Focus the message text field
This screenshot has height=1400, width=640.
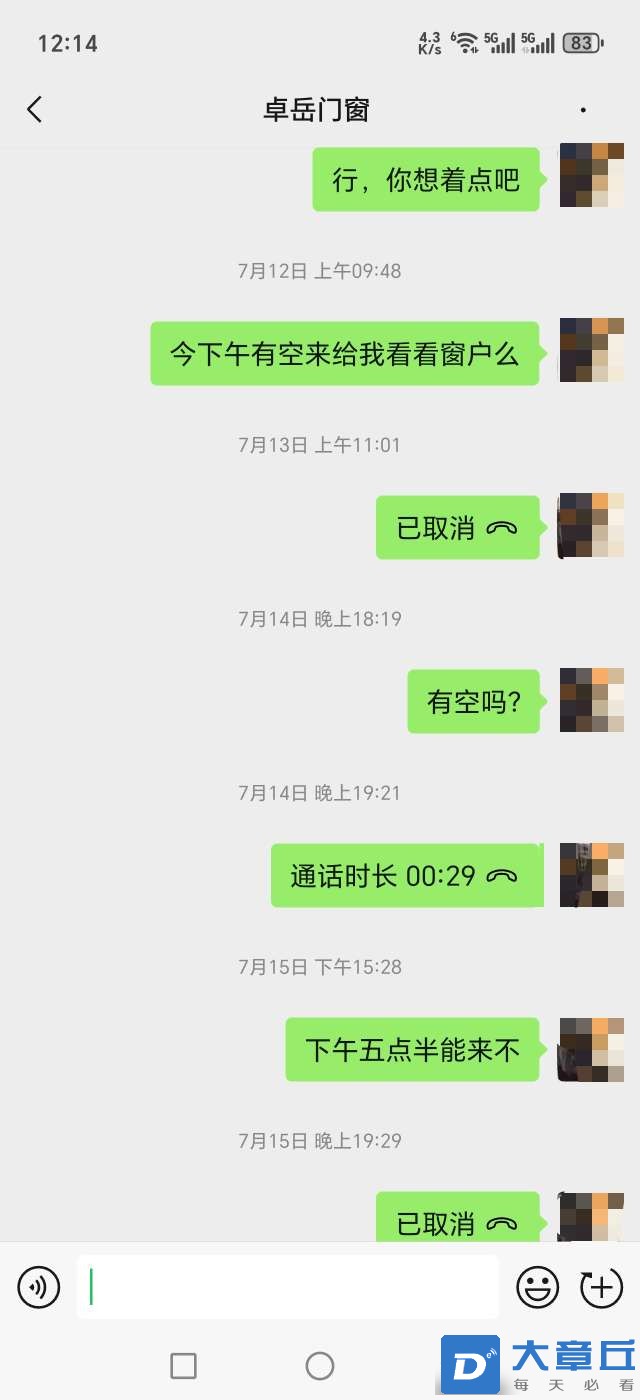[288, 1286]
